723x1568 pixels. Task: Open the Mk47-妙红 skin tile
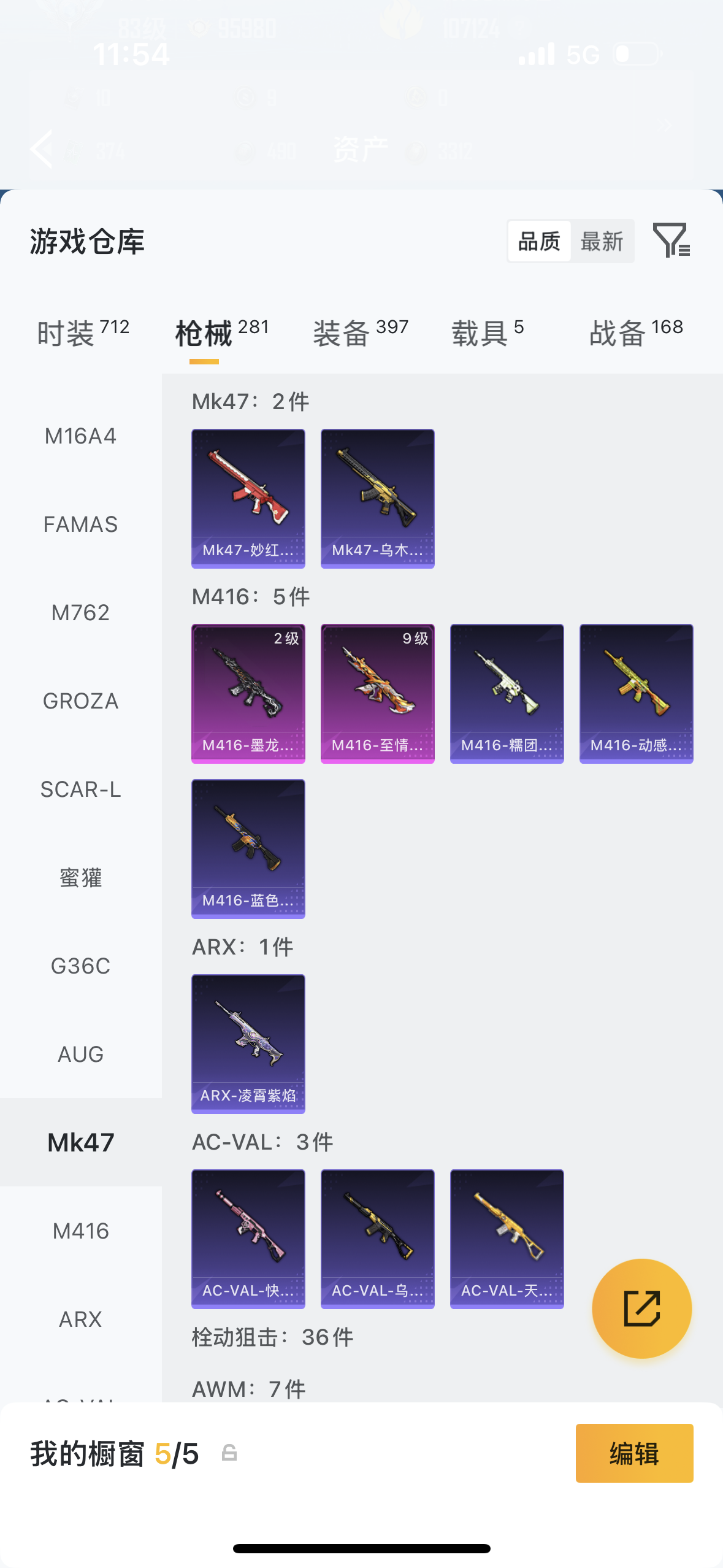(248, 498)
